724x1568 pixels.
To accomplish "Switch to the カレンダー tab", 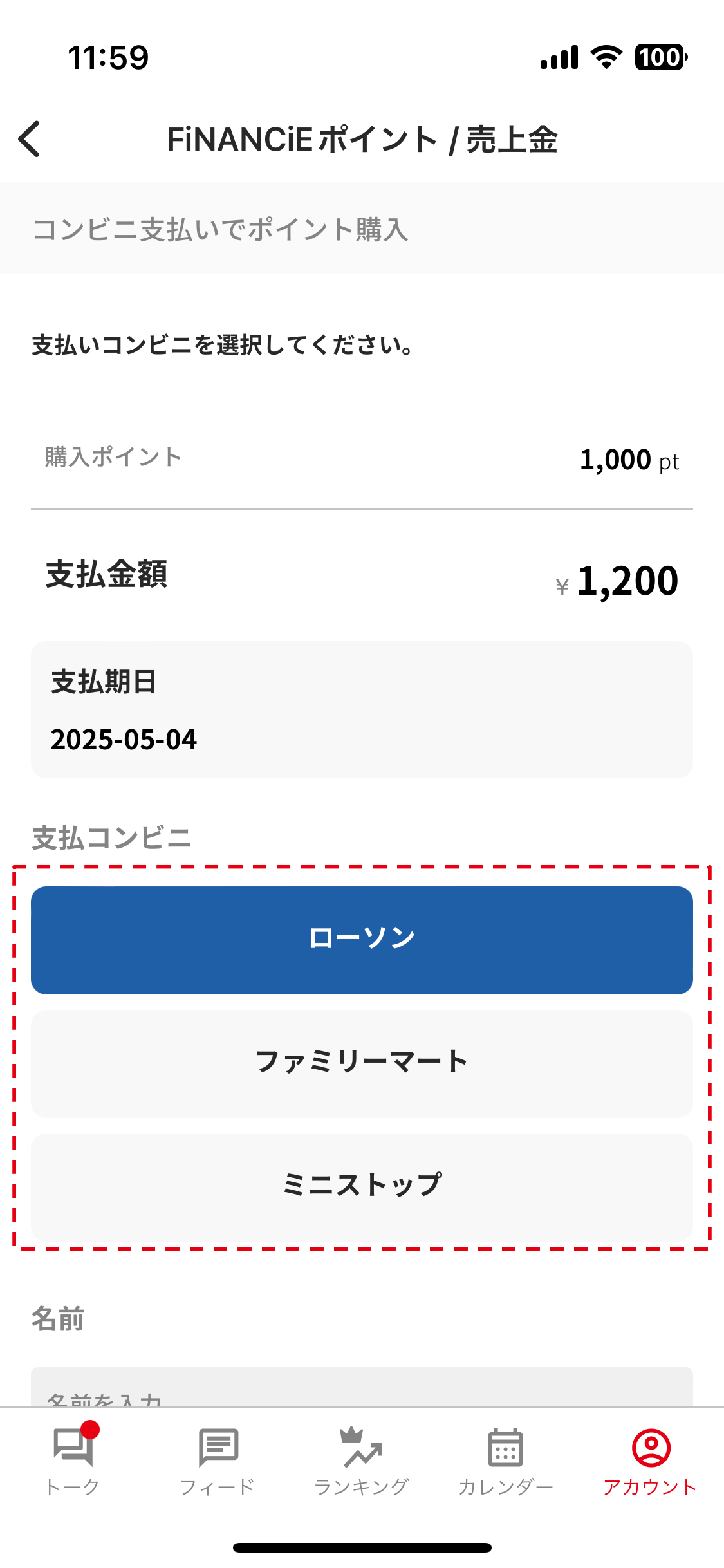I will click(506, 1461).
